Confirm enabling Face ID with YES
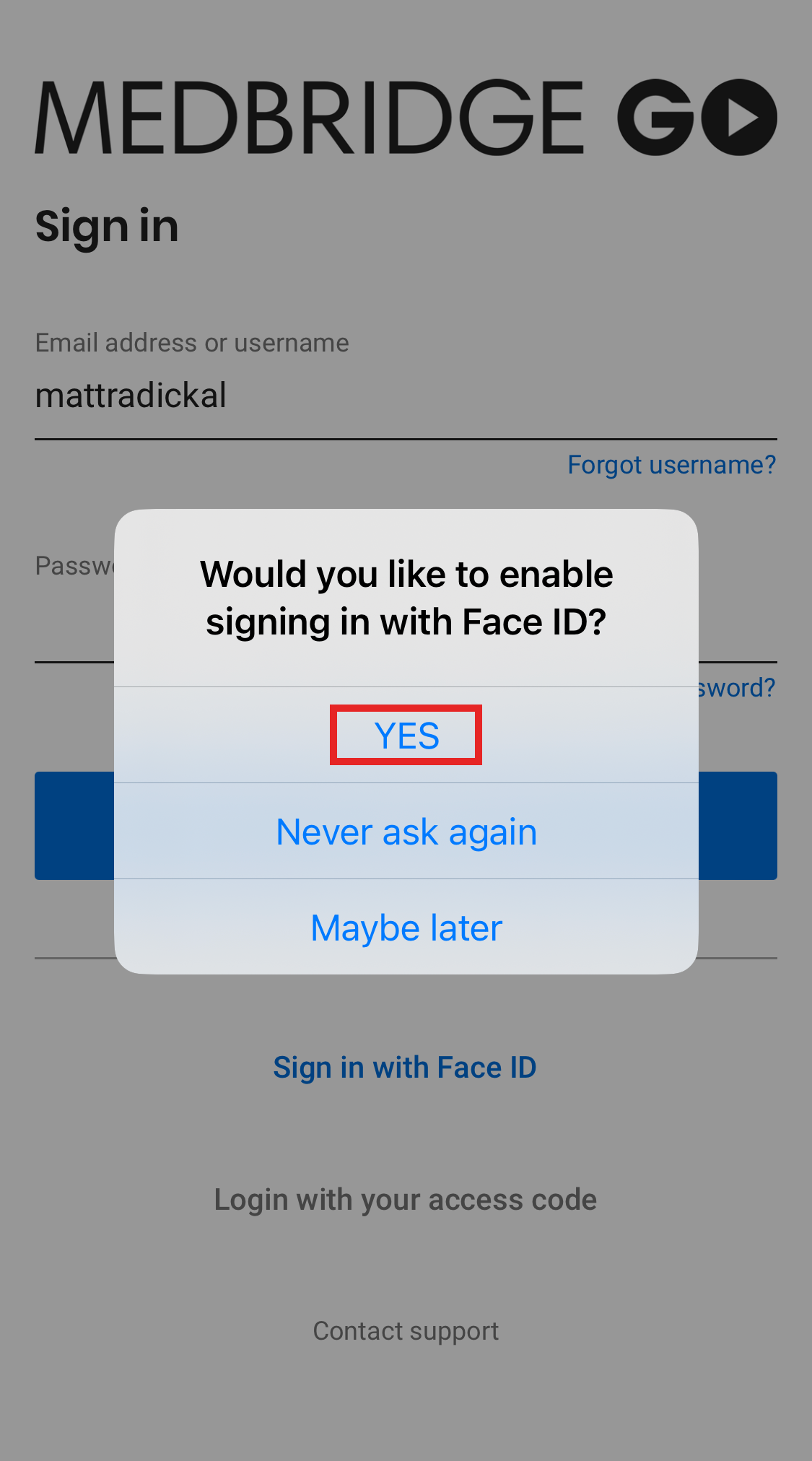 coord(406,736)
